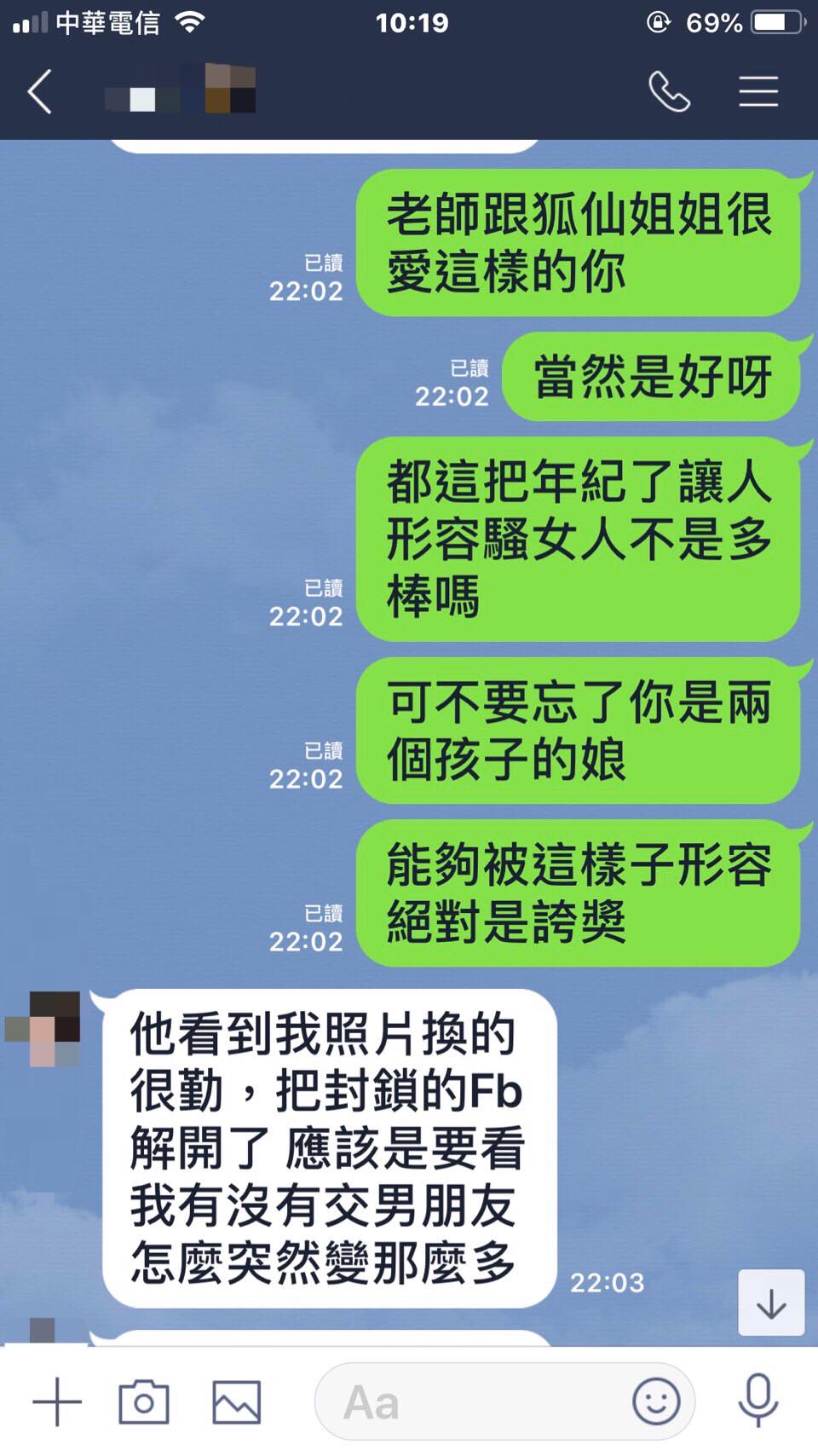Record a voice message with the microphone
Viewport: 818px width, 1456px height.
tap(758, 1400)
